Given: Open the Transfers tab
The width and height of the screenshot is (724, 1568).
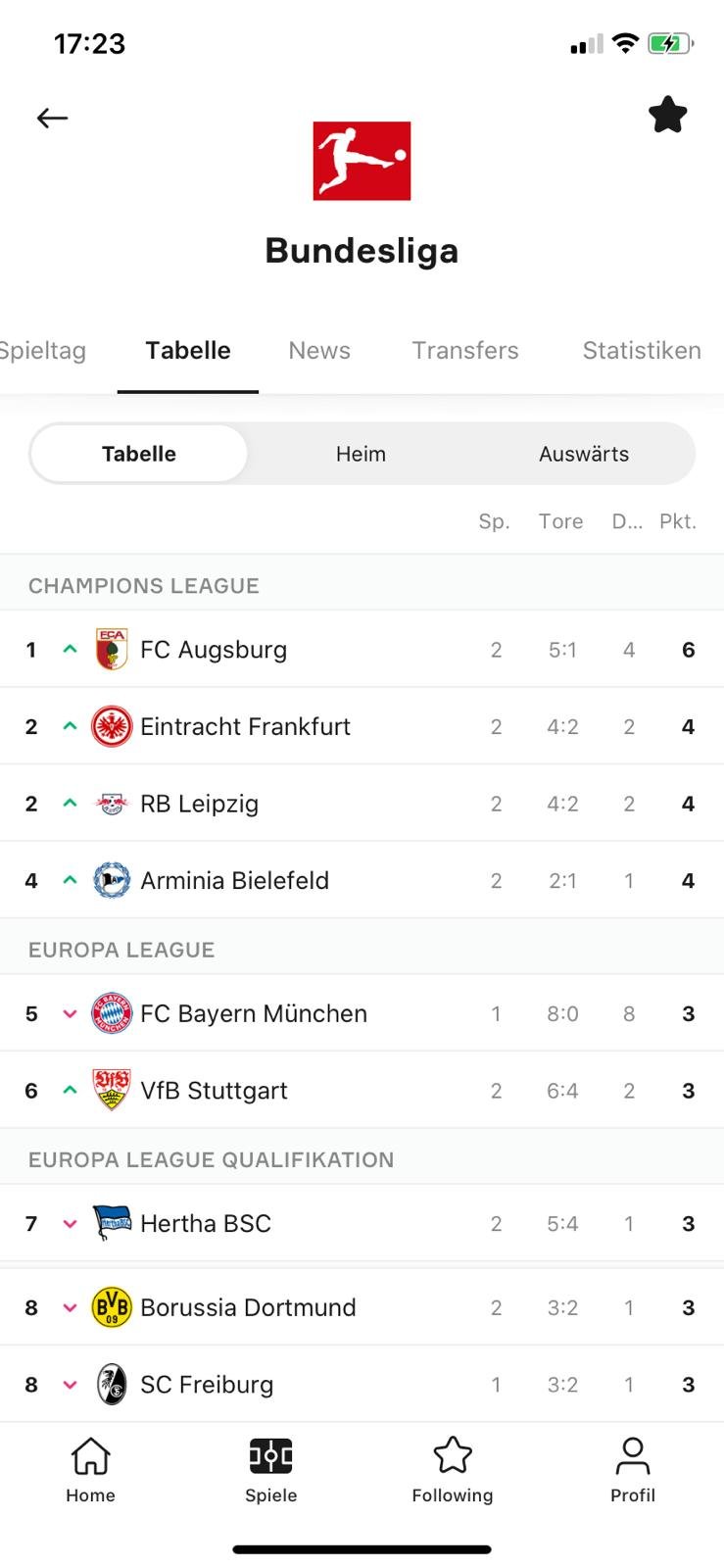Looking at the screenshot, I should tap(465, 351).
